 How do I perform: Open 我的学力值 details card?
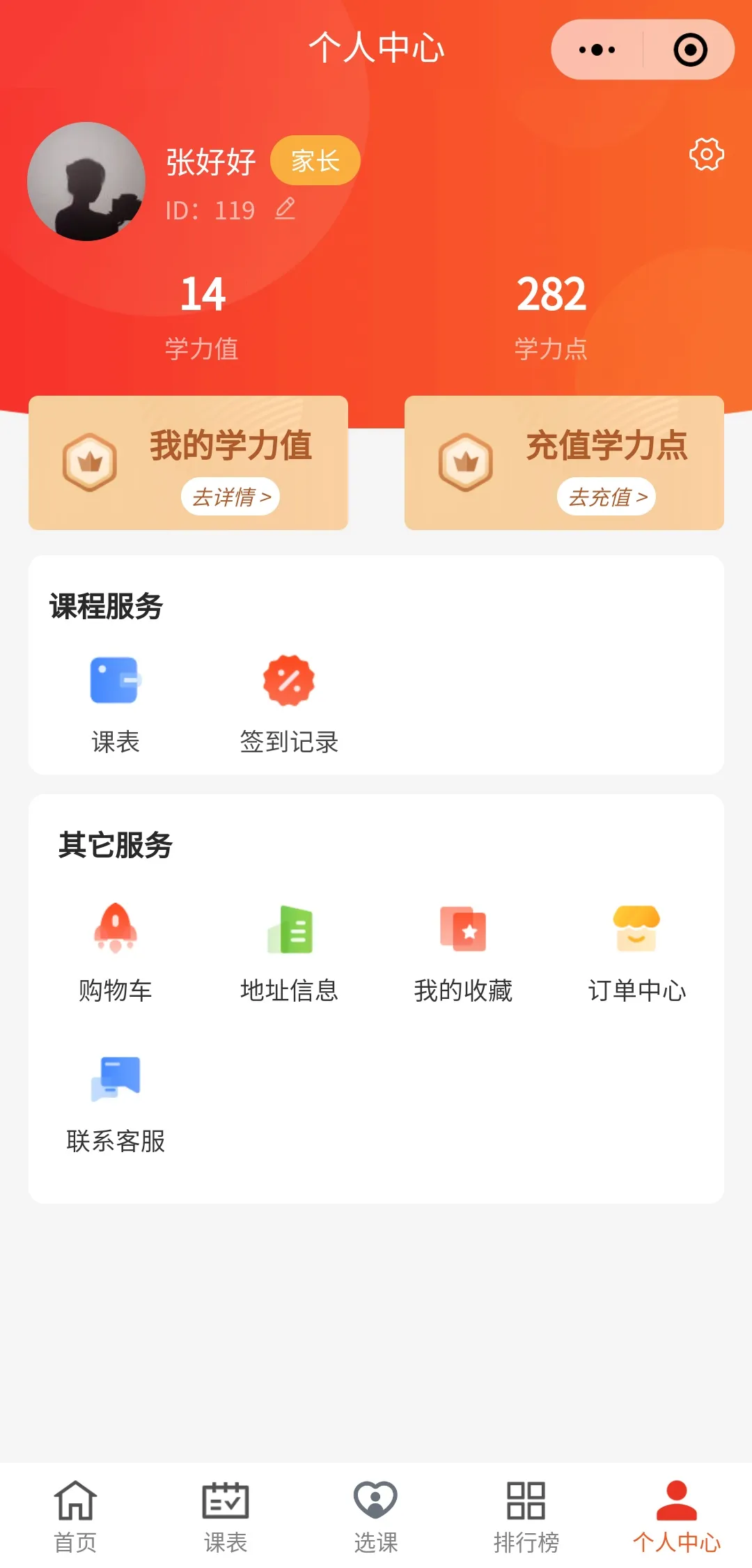[188, 463]
